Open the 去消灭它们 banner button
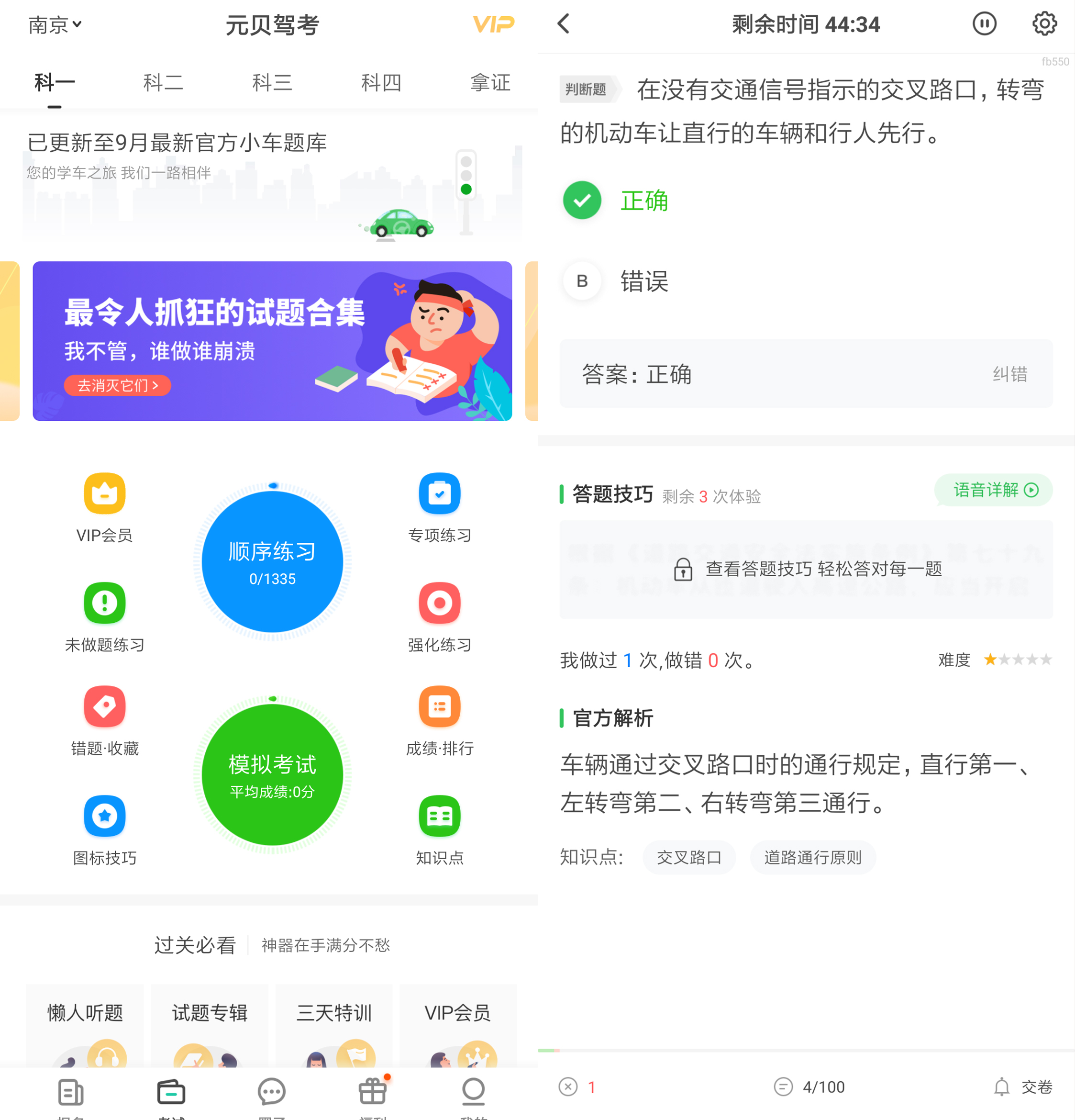The width and height of the screenshot is (1075, 1120). click(117, 385)
